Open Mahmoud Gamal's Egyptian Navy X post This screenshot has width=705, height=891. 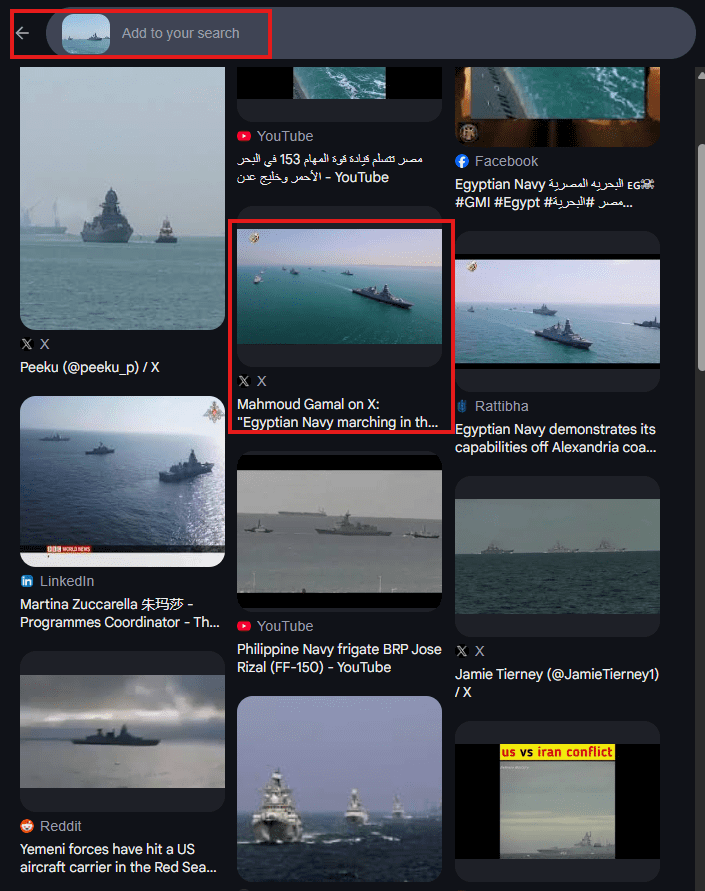coord(339,413)
